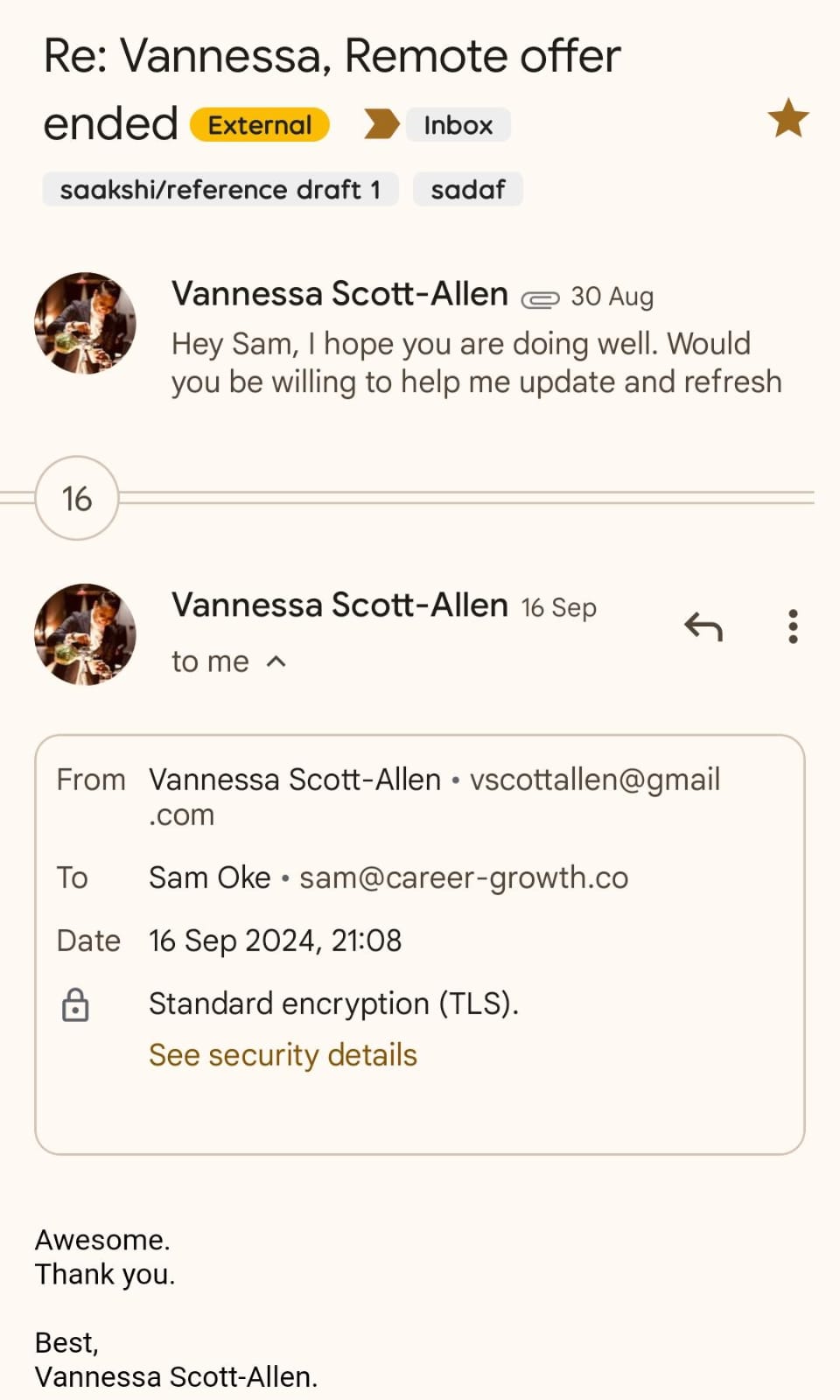
Task: Collapse the recipient details chevron
Action: pos(276,661)
